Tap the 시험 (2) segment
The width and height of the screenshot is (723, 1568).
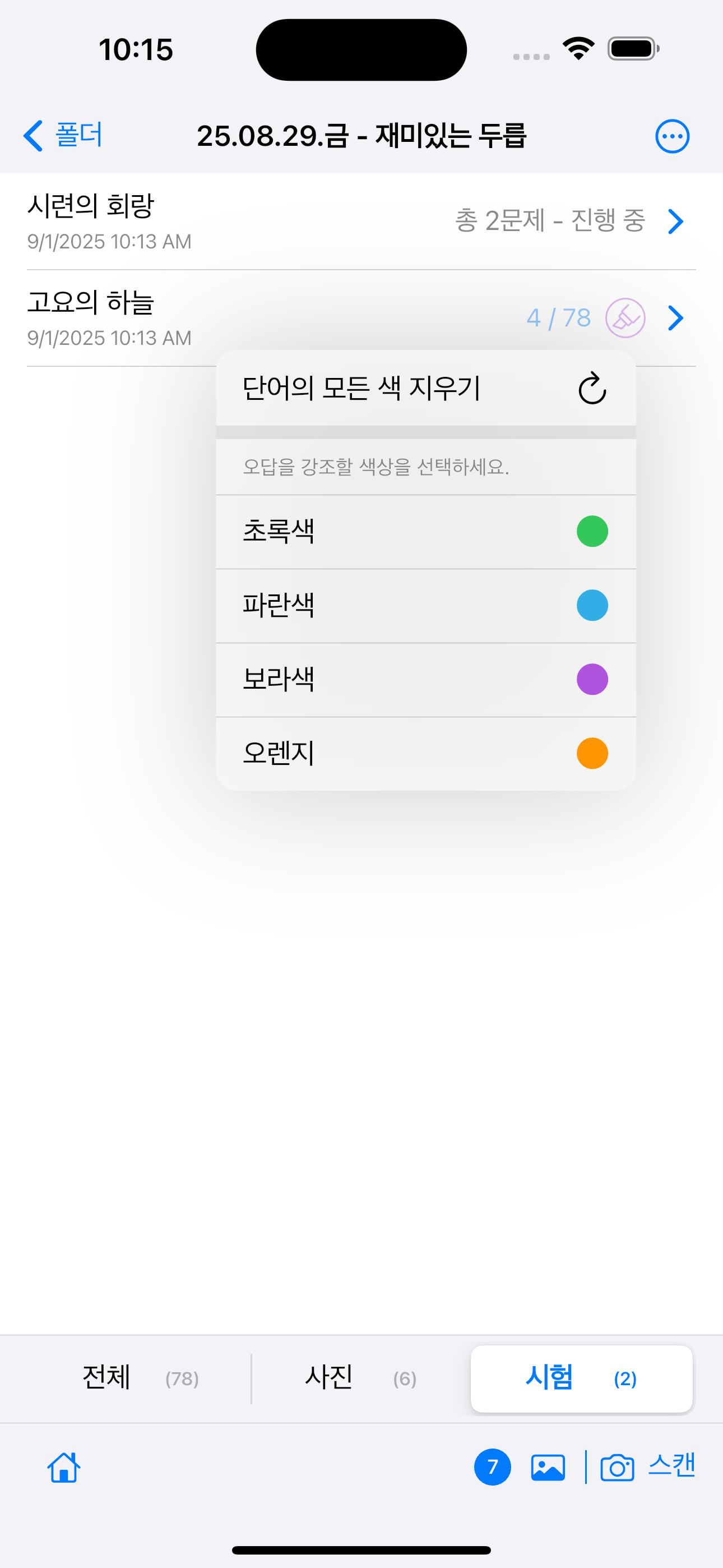click(581, 1378)
